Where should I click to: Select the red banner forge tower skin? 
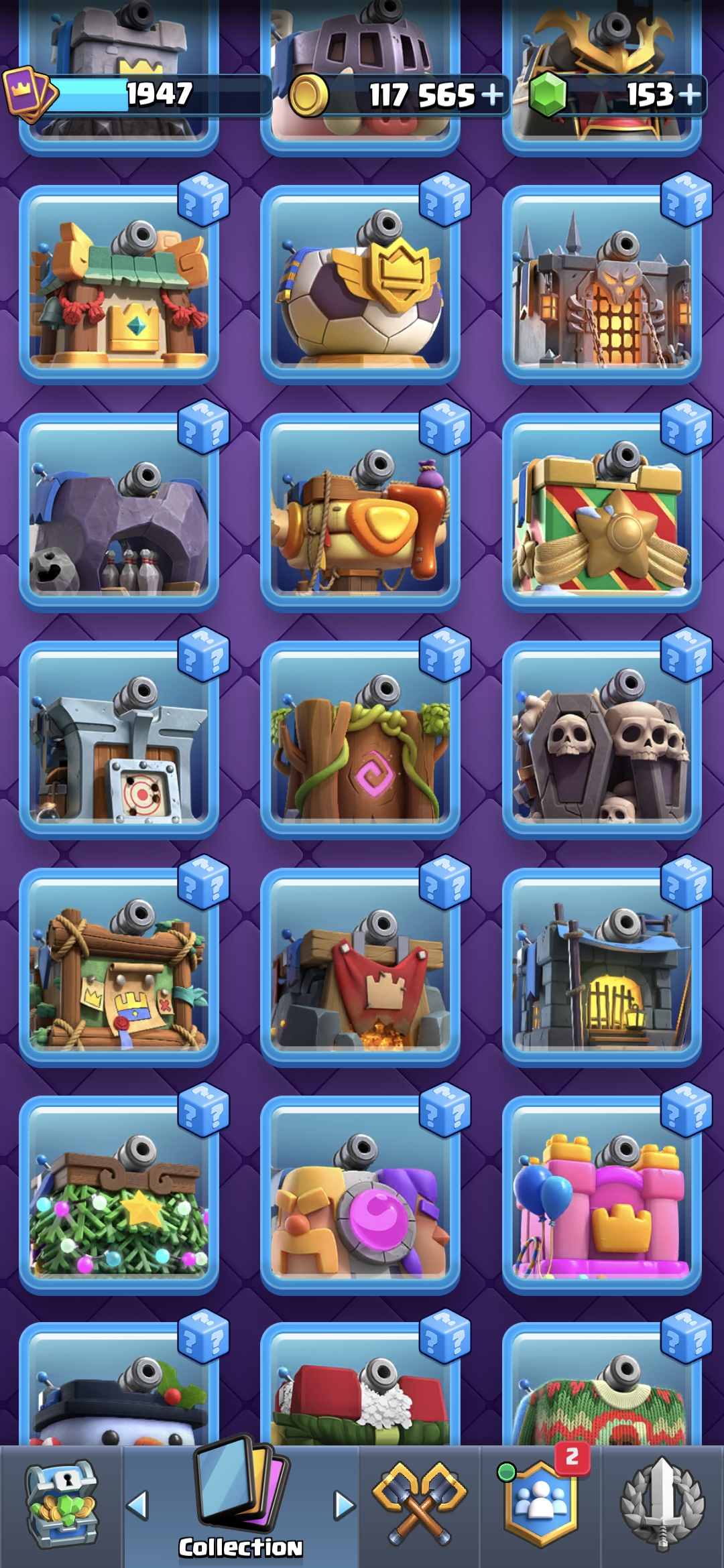[360, 968]
